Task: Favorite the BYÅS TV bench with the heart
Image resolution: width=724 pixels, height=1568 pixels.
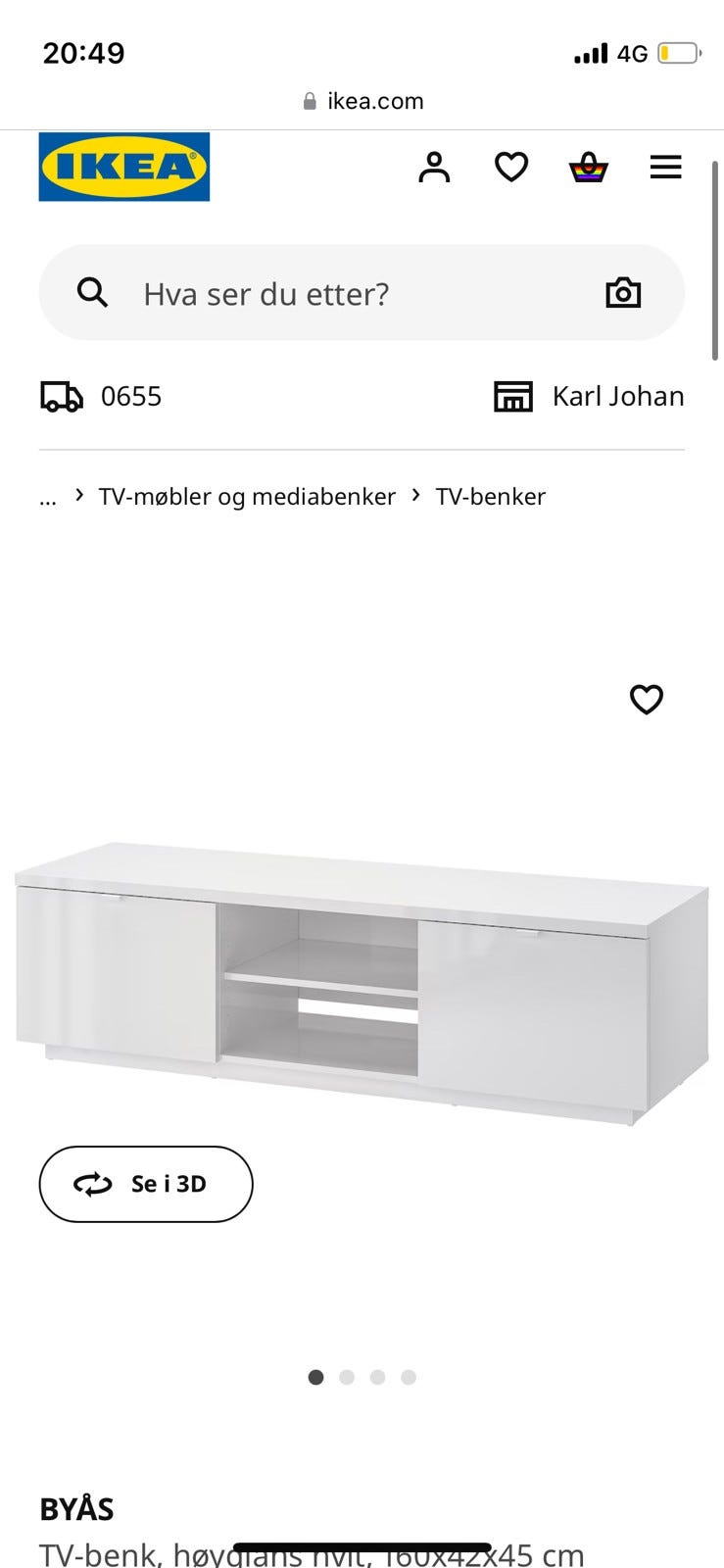Action: pyautogui.click(x=646, y=700)
